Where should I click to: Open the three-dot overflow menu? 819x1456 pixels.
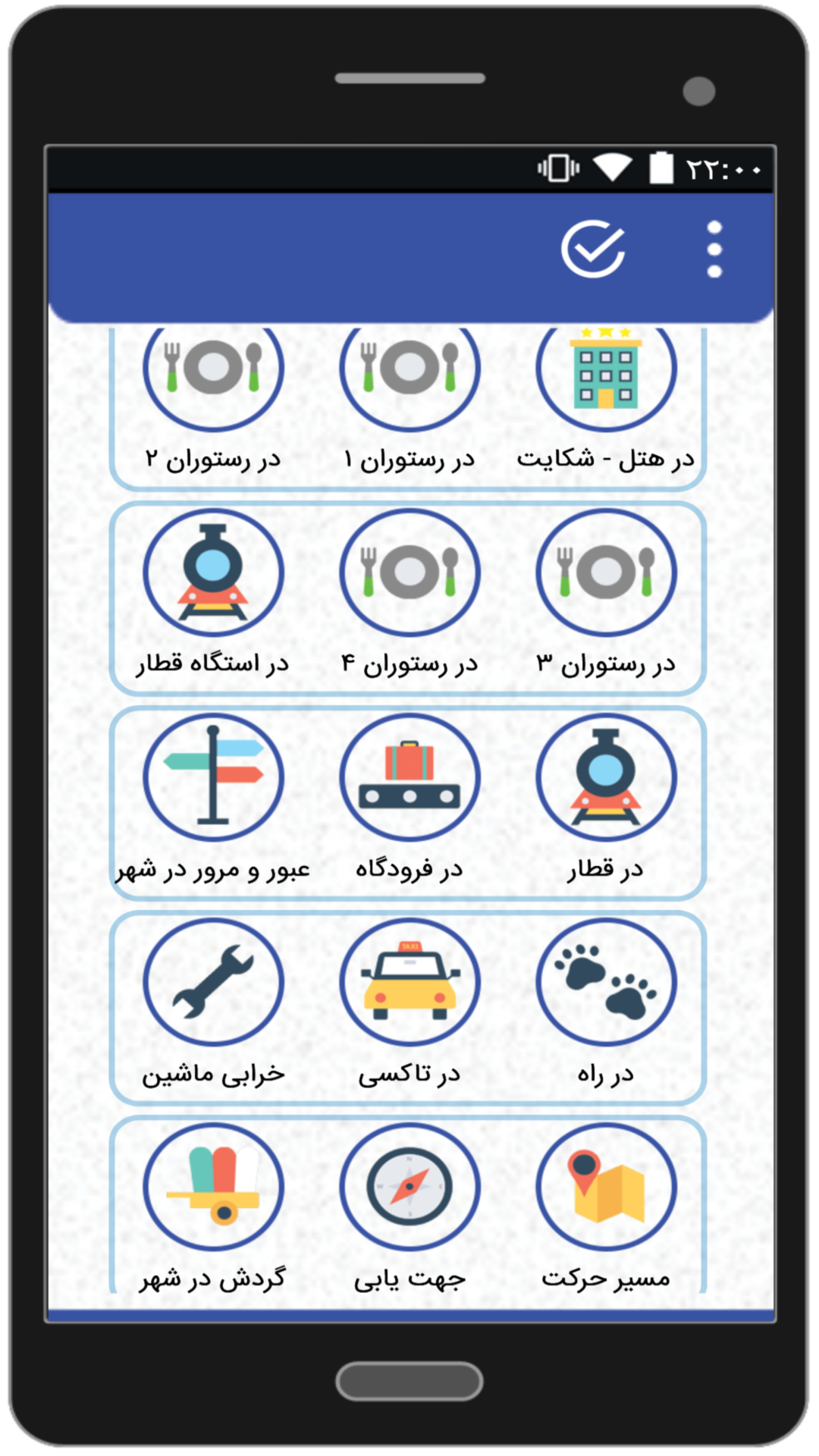[x=714, y=249]
